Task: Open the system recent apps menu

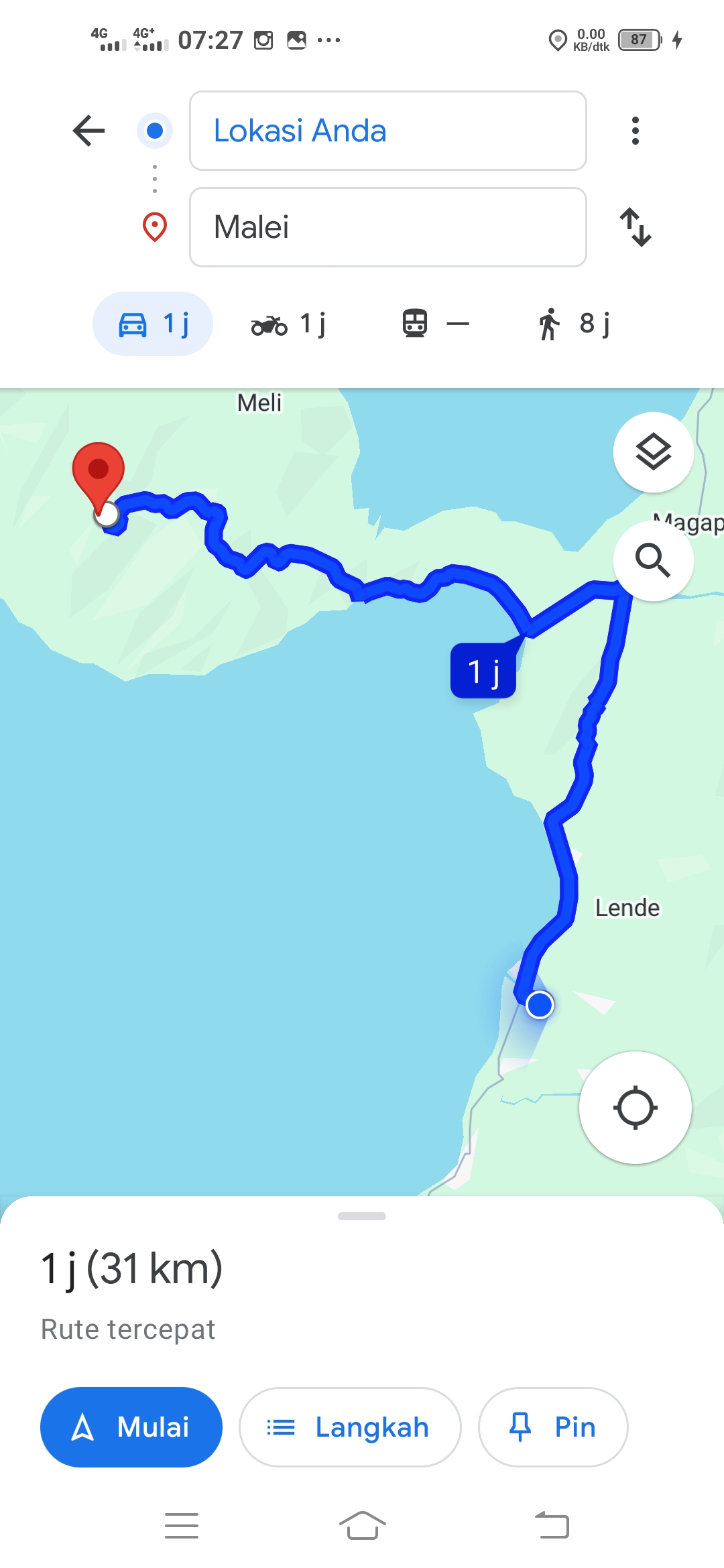Action: [x=182, y=1526]
